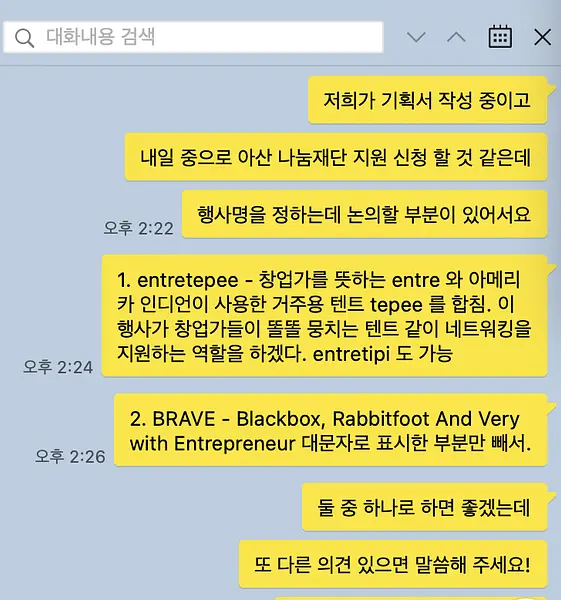Jump to the next search result below
This screenshot has height=600, width=561.
(416, 37)
